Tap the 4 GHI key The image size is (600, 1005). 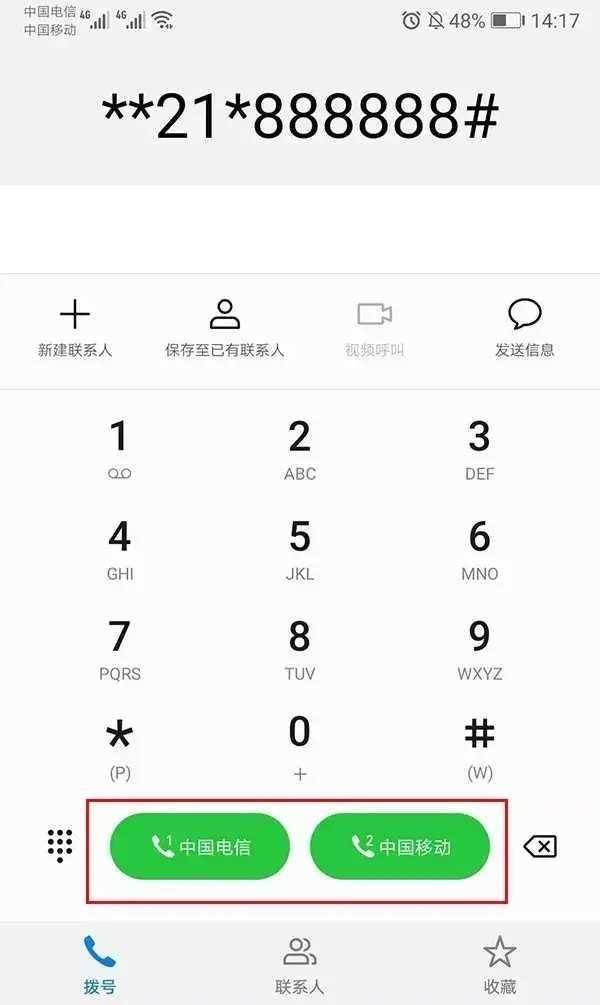click(119, 549)
